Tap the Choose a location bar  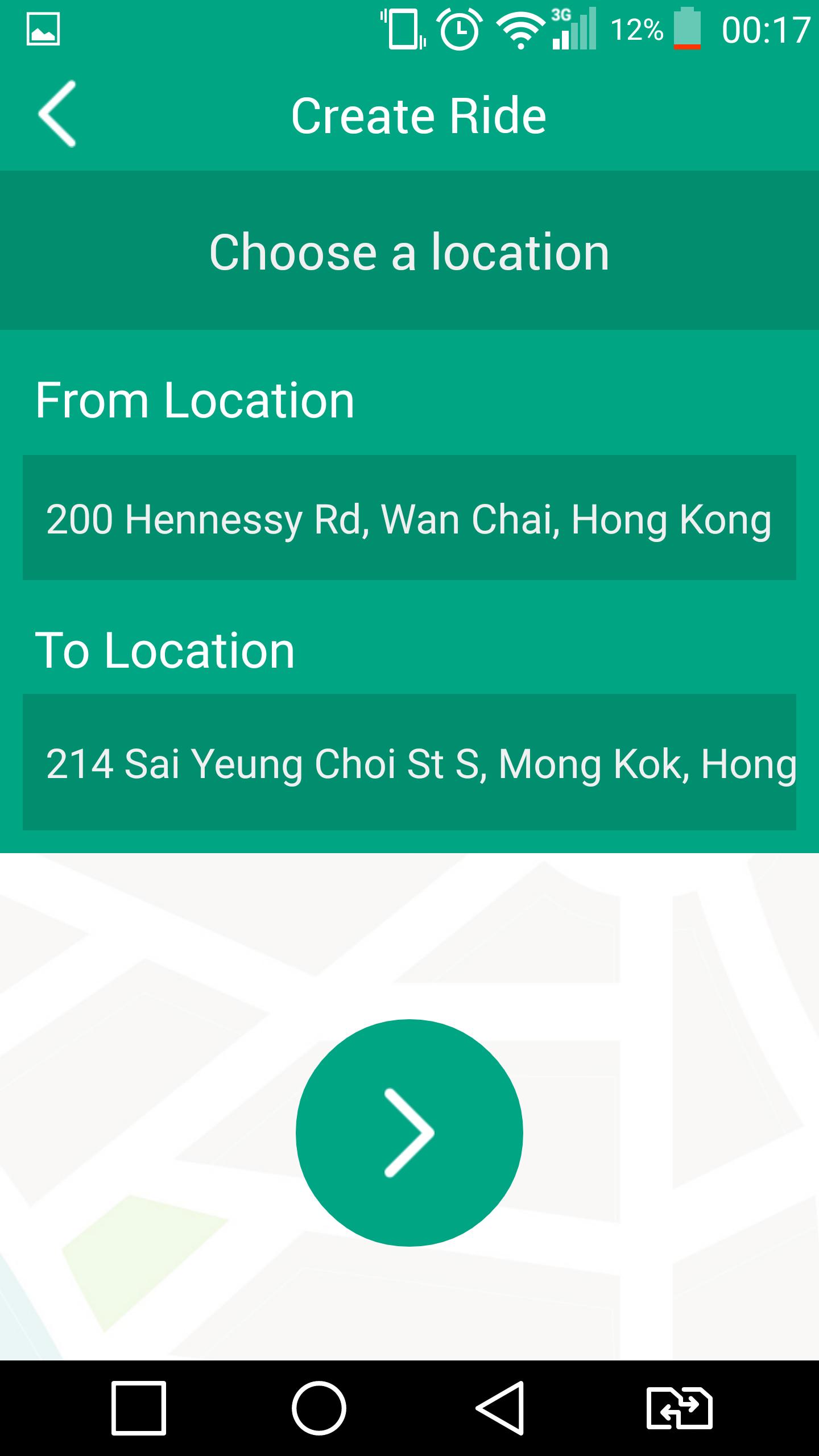click(409, 251)
